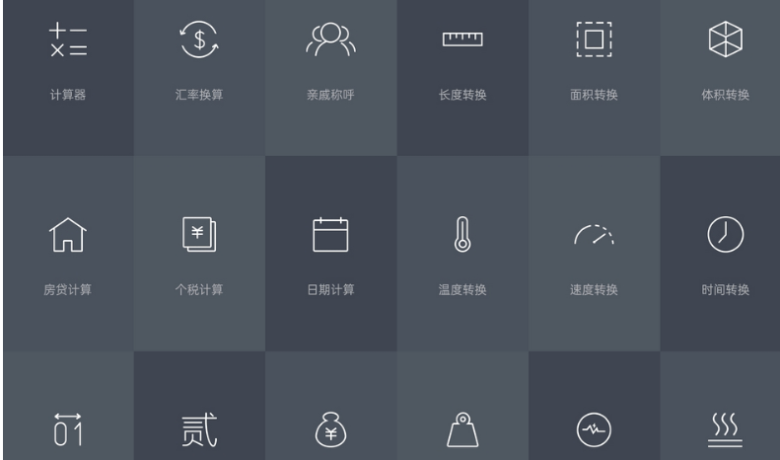Screen dimensions: 780x460
Task: Open 房贷计算 mortgage calculator
Action: (x=67, y=255)
